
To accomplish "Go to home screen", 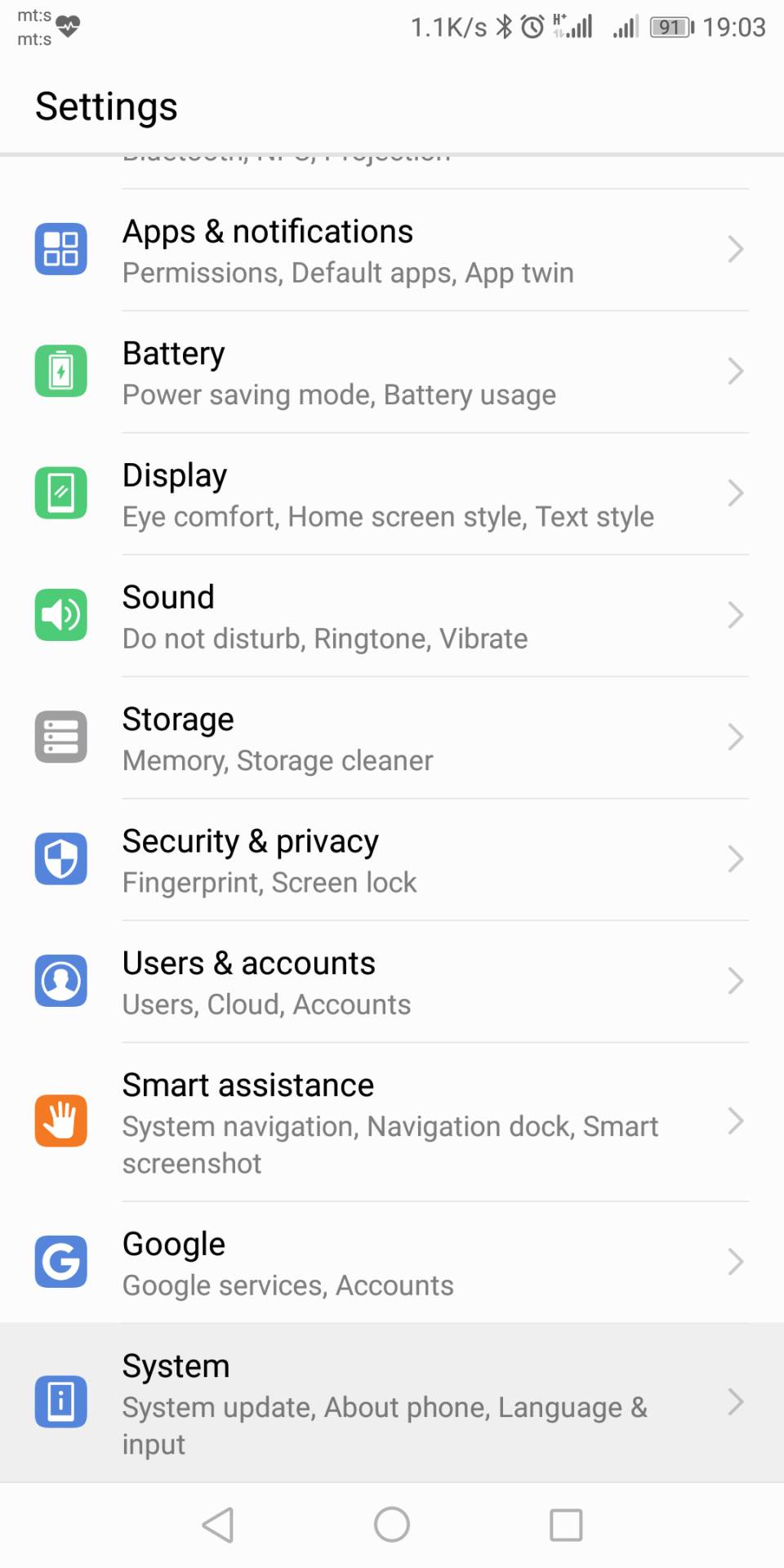I will (392, 1525).
